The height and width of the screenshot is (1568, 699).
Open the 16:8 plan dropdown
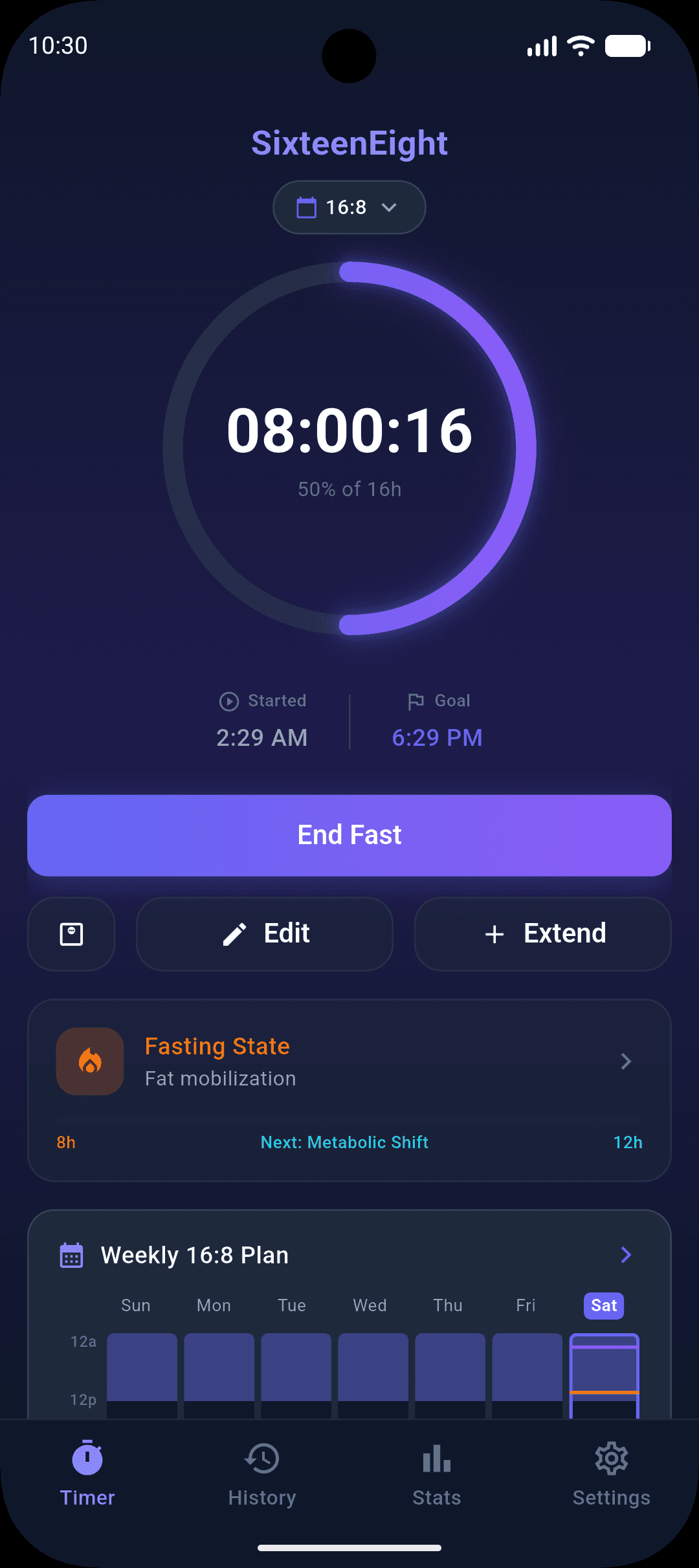349,207
